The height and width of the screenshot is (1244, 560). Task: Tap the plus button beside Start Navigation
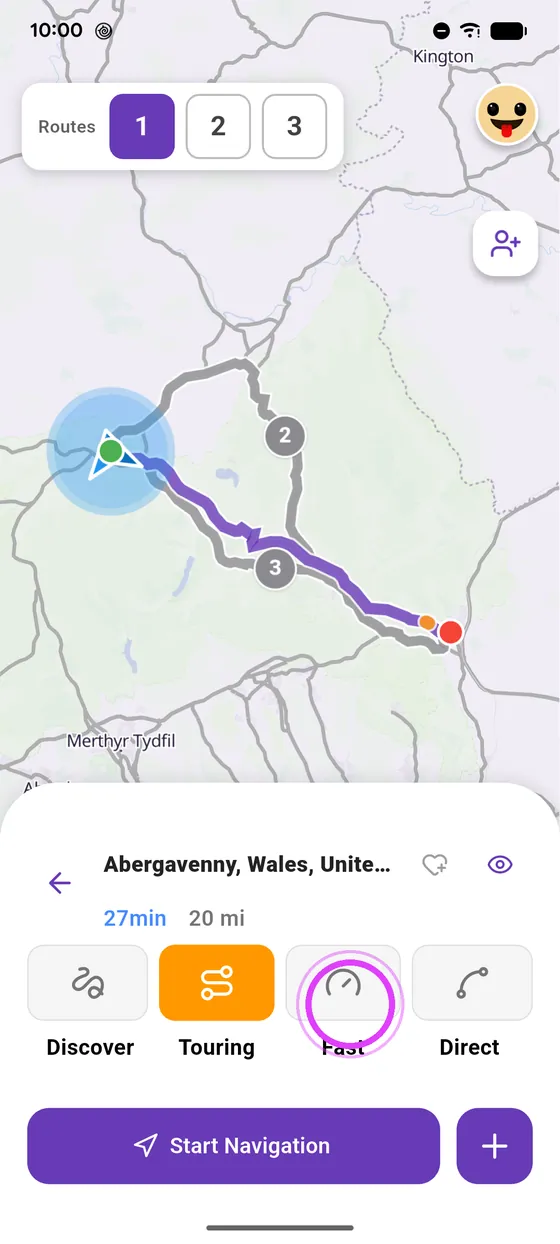point(495,1146)
